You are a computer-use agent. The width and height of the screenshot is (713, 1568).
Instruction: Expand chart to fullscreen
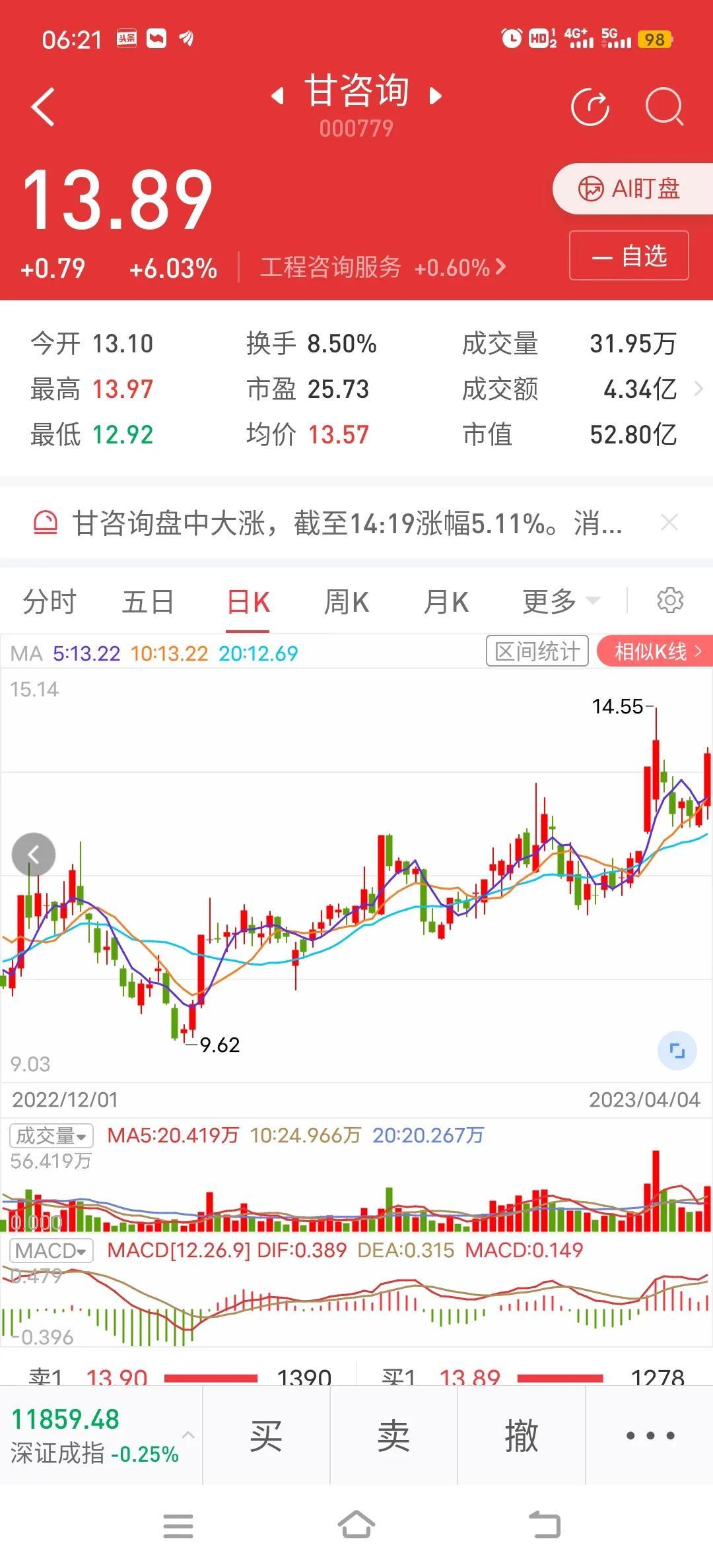(x=677, y=1050)
